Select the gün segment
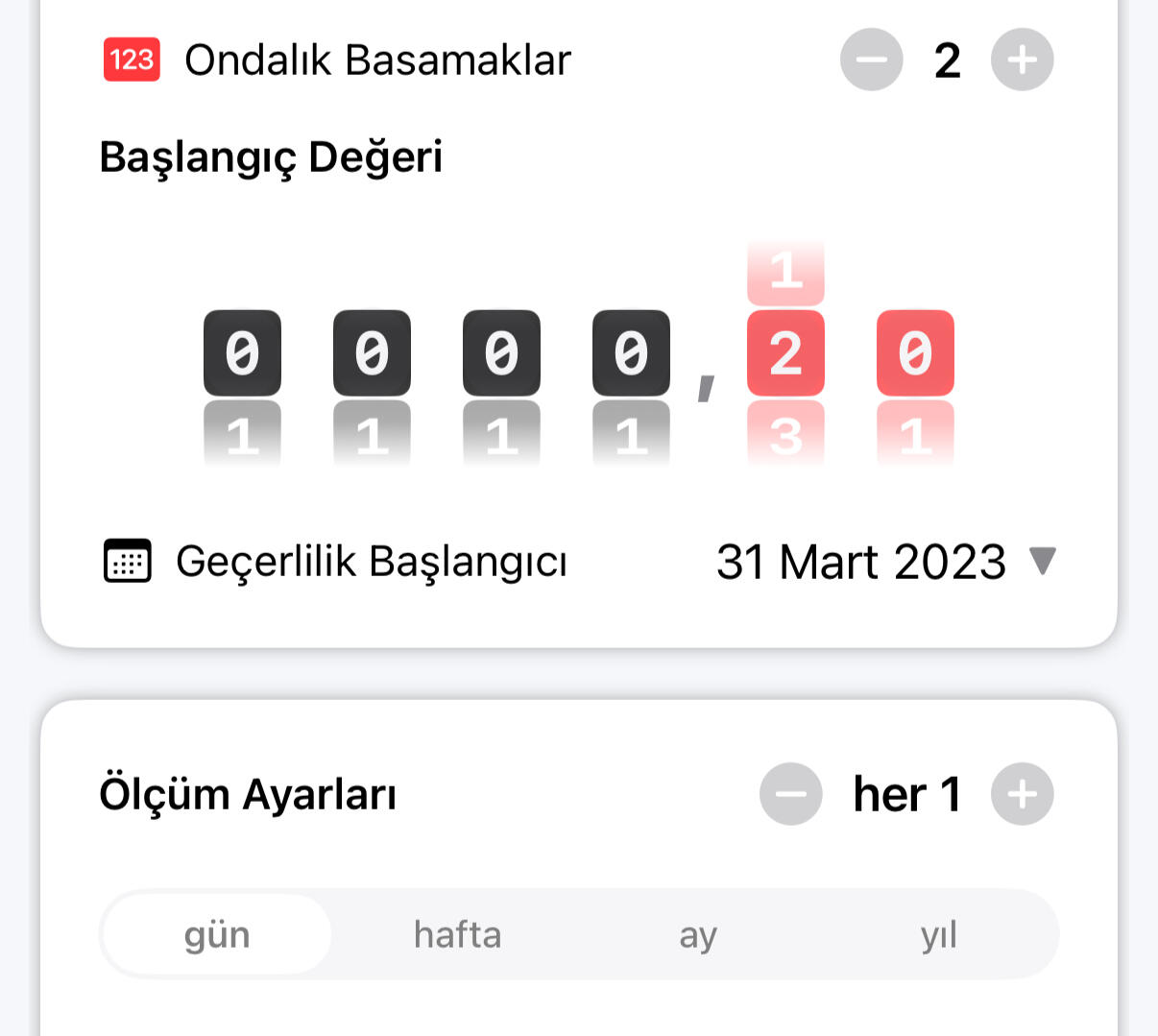Image resolution: width=1158 pixels, height=1036 pixels. coord(217,934)
